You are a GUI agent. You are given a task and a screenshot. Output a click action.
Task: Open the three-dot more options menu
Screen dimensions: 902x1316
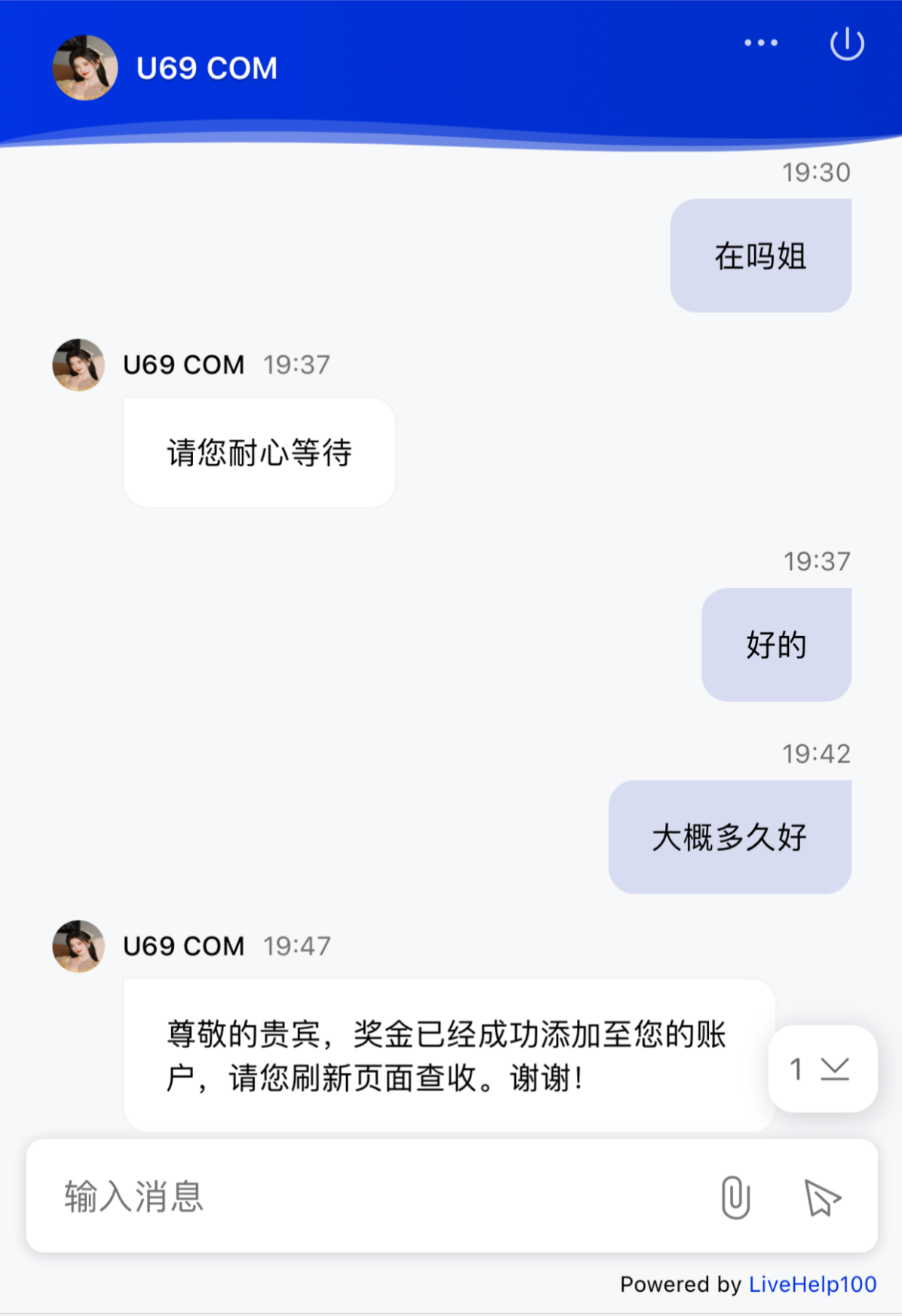click(x=761, y=43)
